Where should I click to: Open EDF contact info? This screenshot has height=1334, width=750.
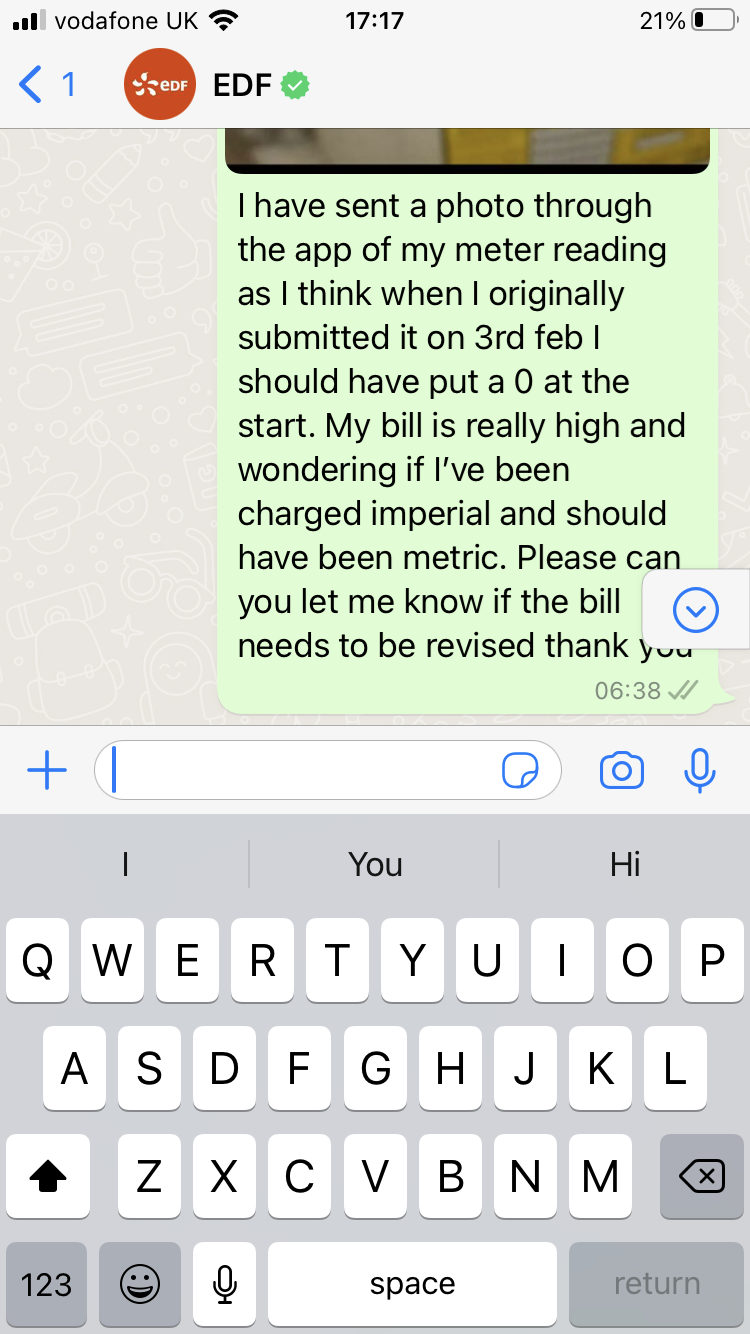243,85
